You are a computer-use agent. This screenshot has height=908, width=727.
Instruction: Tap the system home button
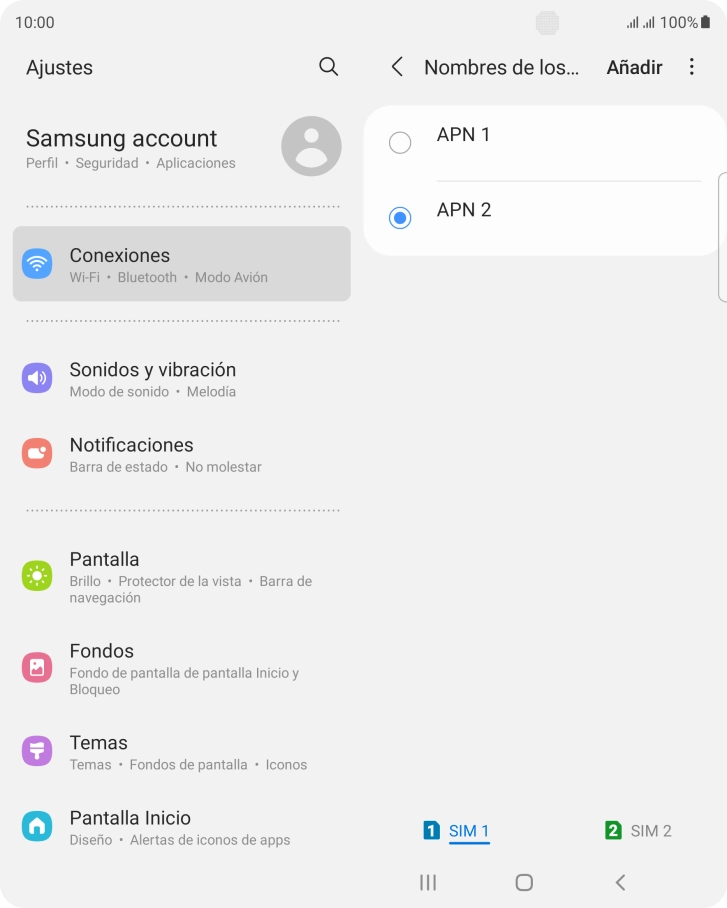(524, 882)
